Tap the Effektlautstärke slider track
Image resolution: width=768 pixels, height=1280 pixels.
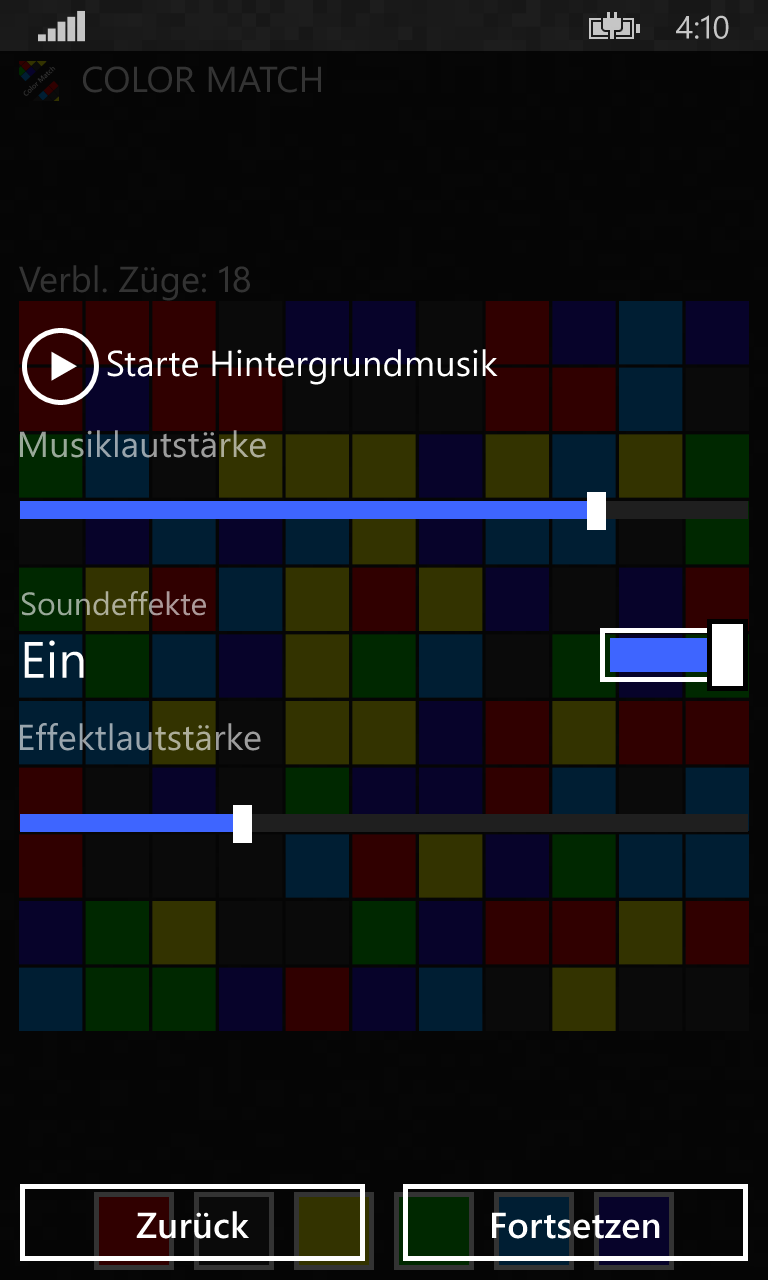[384, 823]
